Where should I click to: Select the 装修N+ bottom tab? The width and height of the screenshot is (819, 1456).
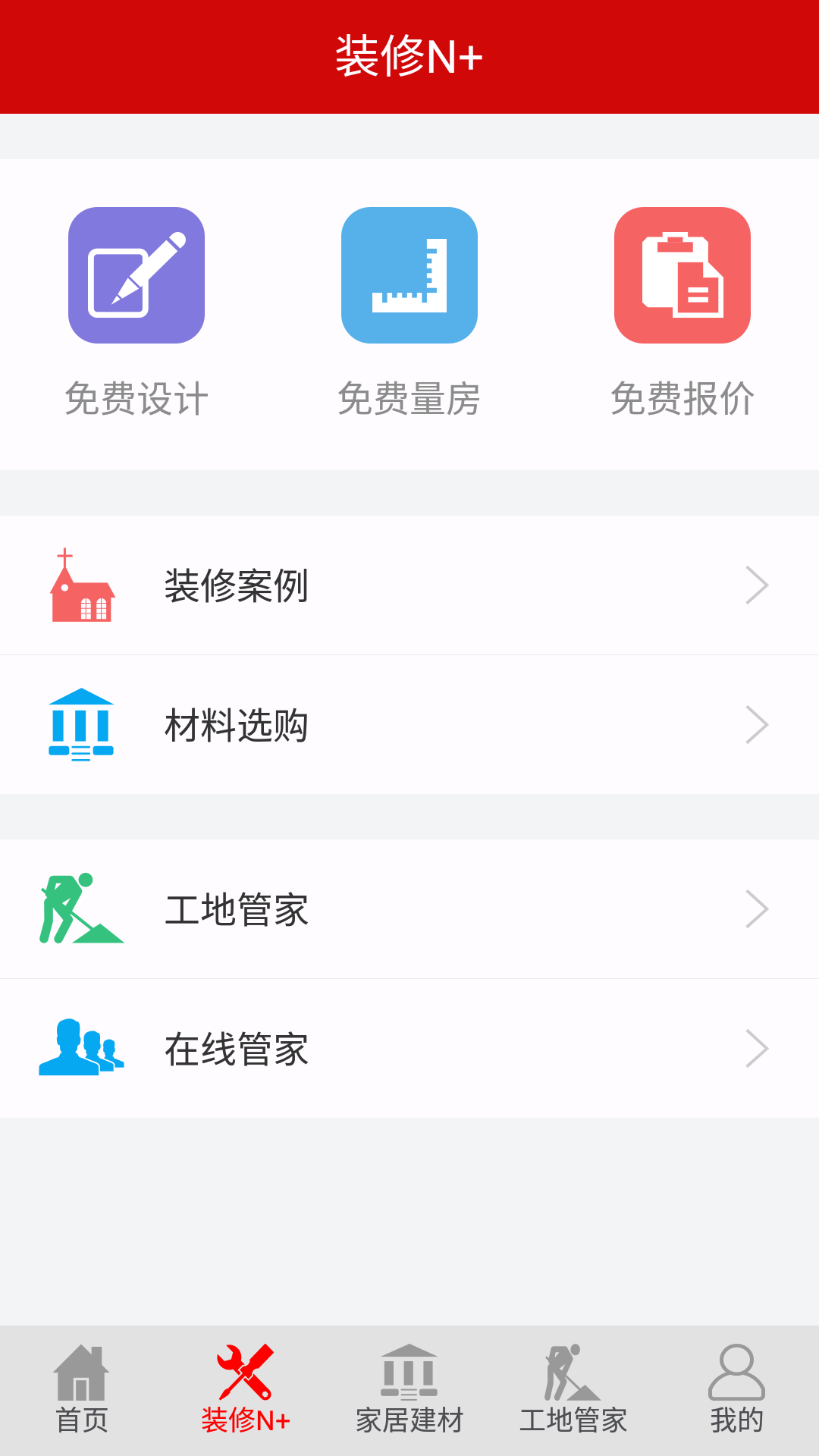(246, 1389)
